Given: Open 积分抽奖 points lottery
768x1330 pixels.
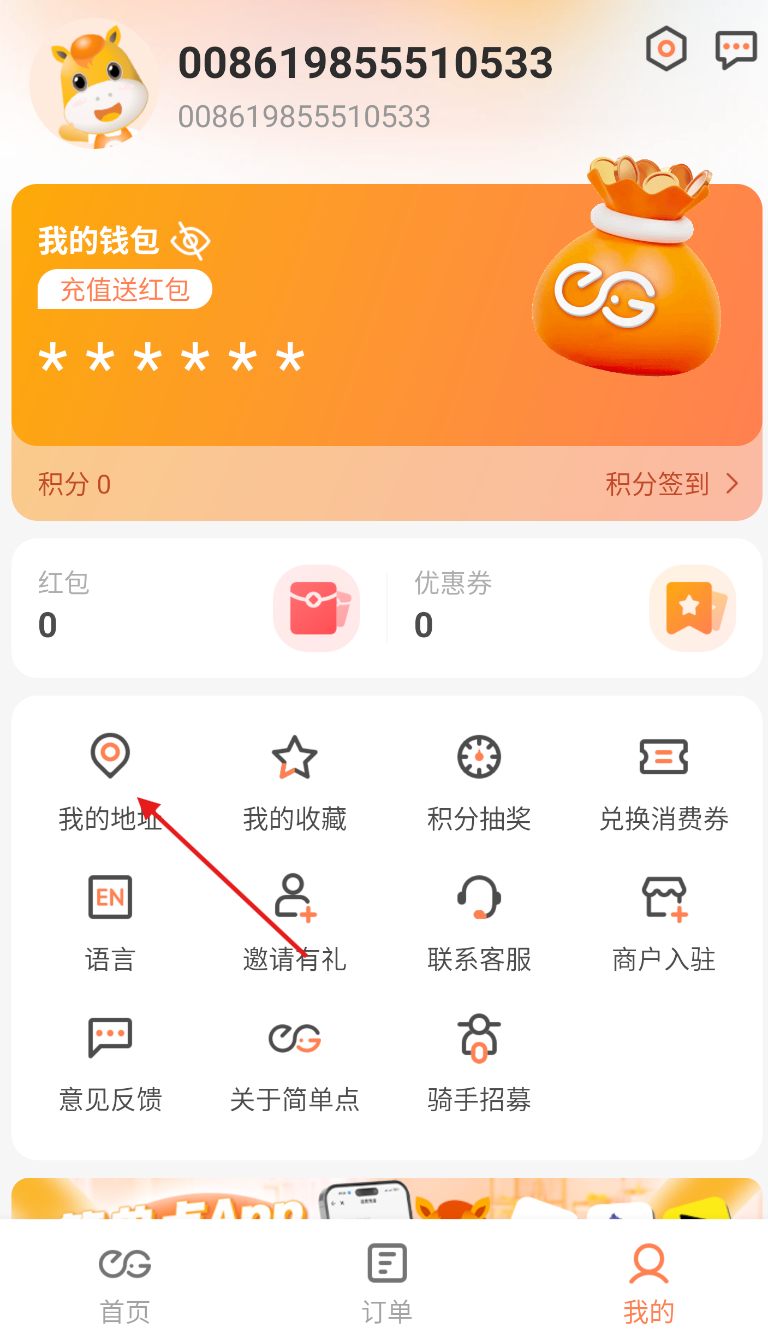Looking at the screenshot, I should point(479,782).
